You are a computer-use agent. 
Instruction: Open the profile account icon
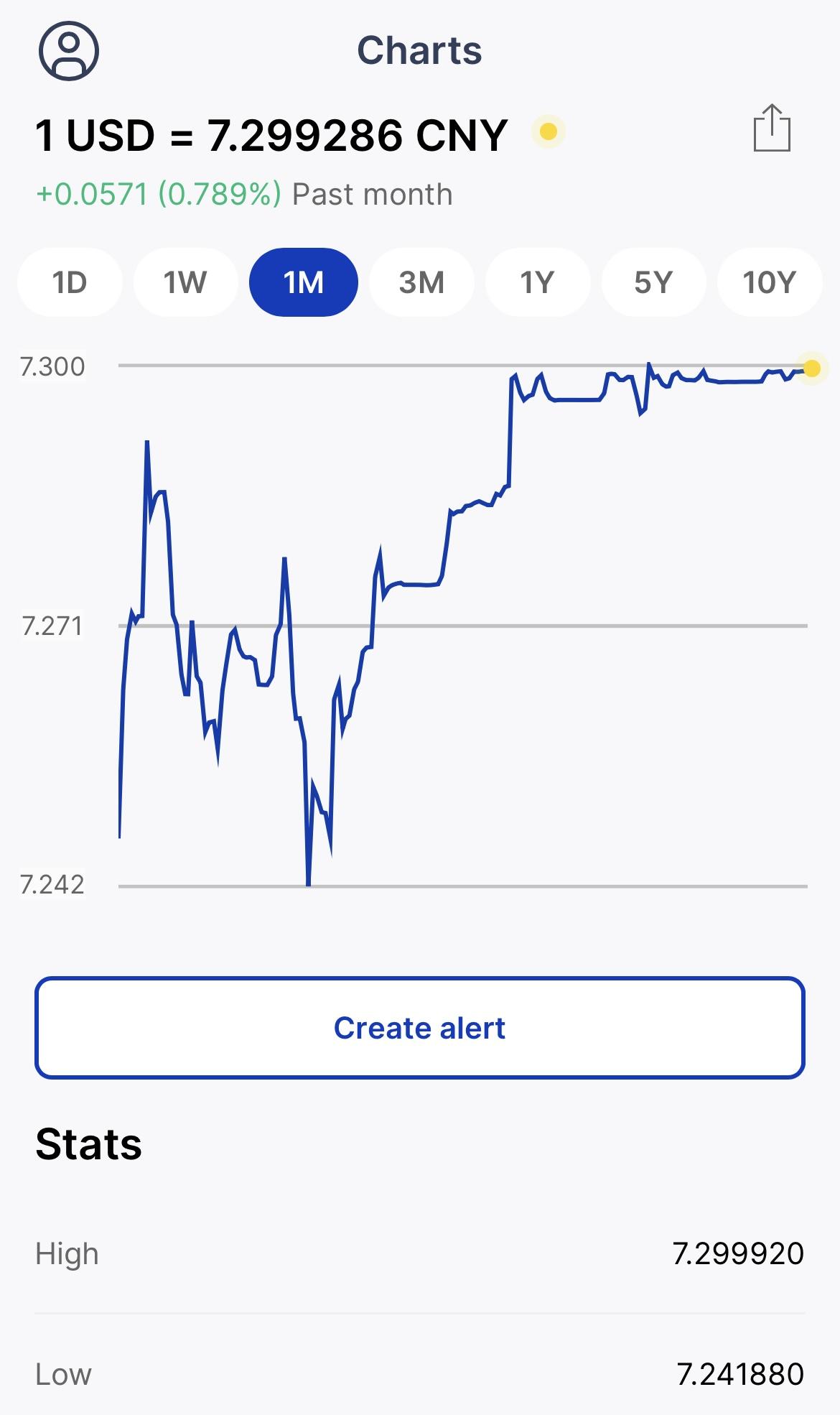pyautogui.click(x=68, y=50)
